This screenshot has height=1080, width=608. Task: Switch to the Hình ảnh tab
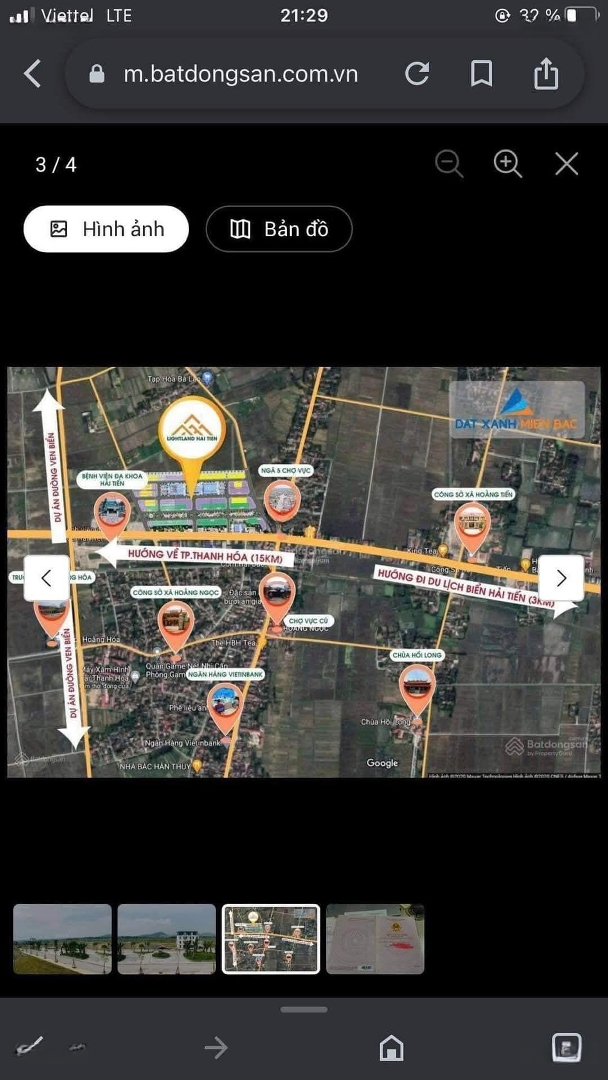click(106, 229)
